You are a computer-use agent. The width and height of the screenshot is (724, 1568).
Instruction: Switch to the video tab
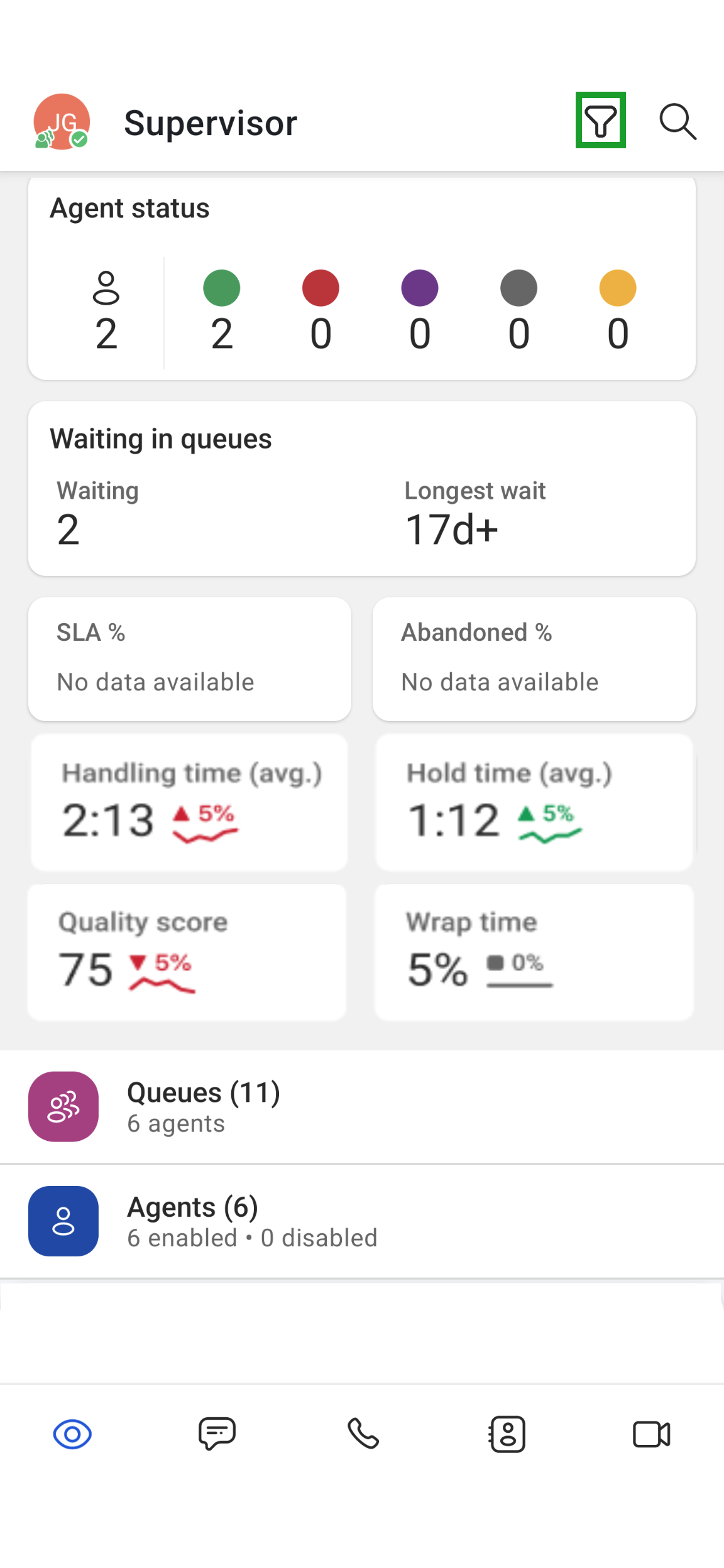(652, 1434)
